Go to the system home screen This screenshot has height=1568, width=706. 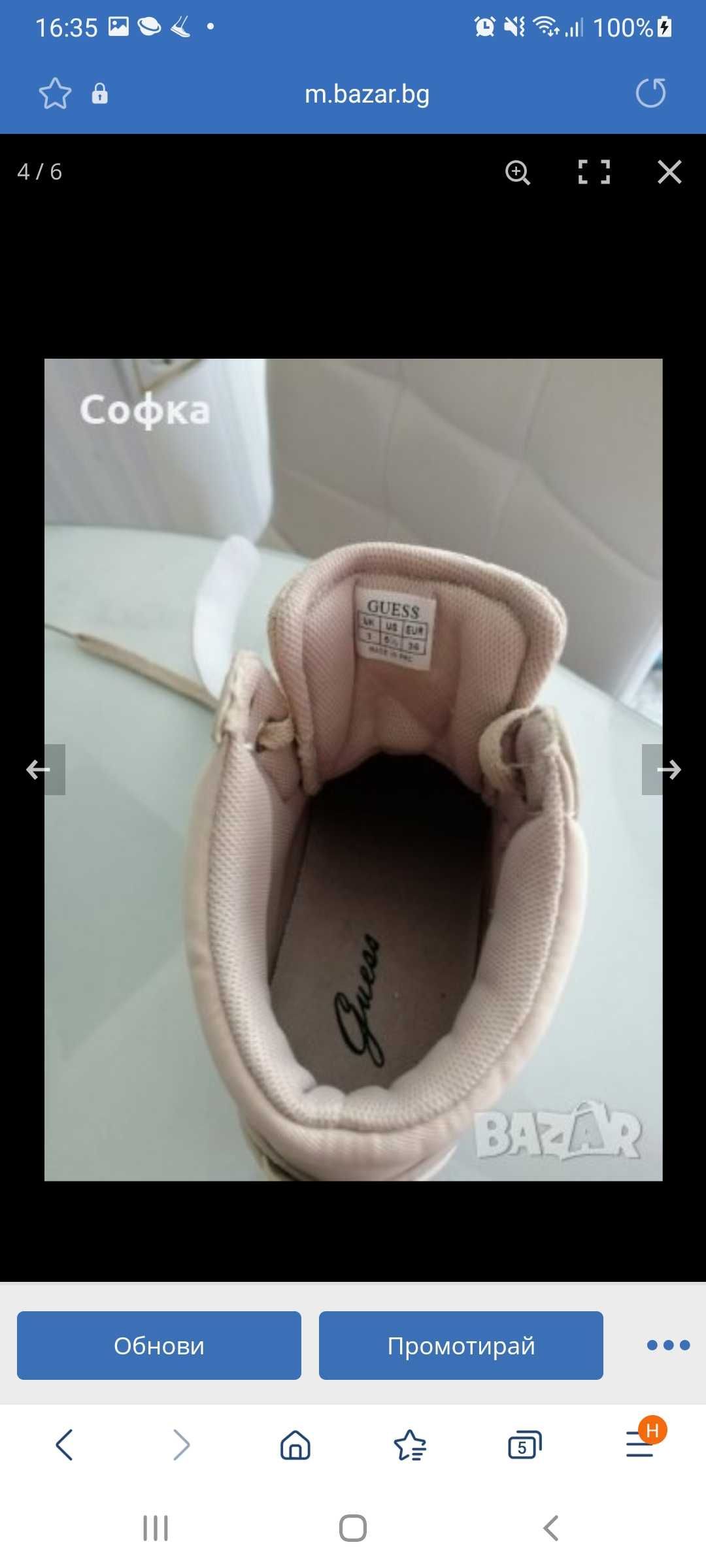click(353, 1528)
